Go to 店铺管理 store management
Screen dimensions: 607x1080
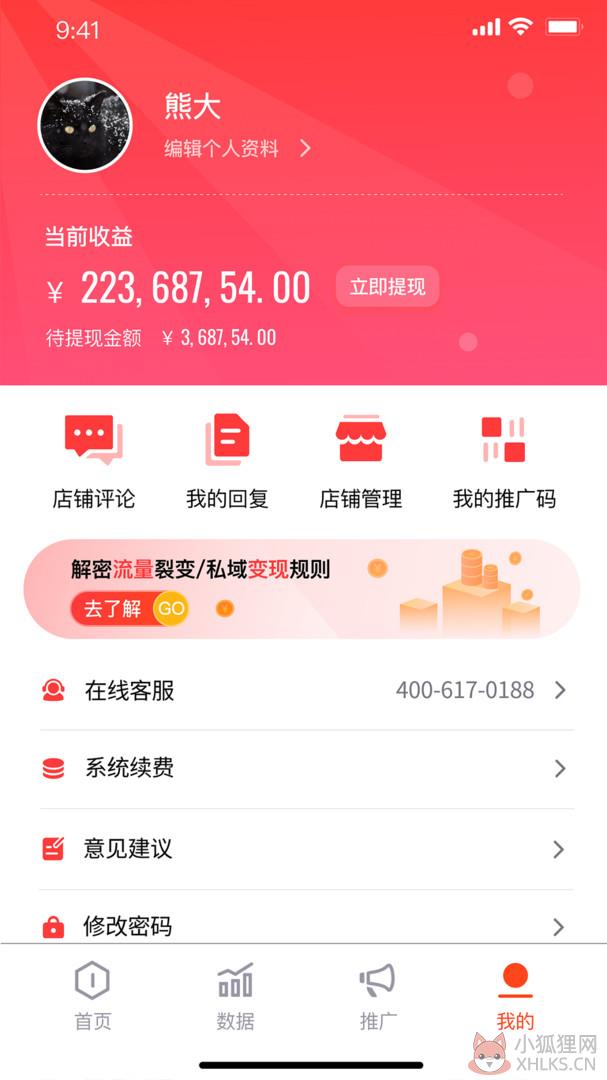[360, 461]
